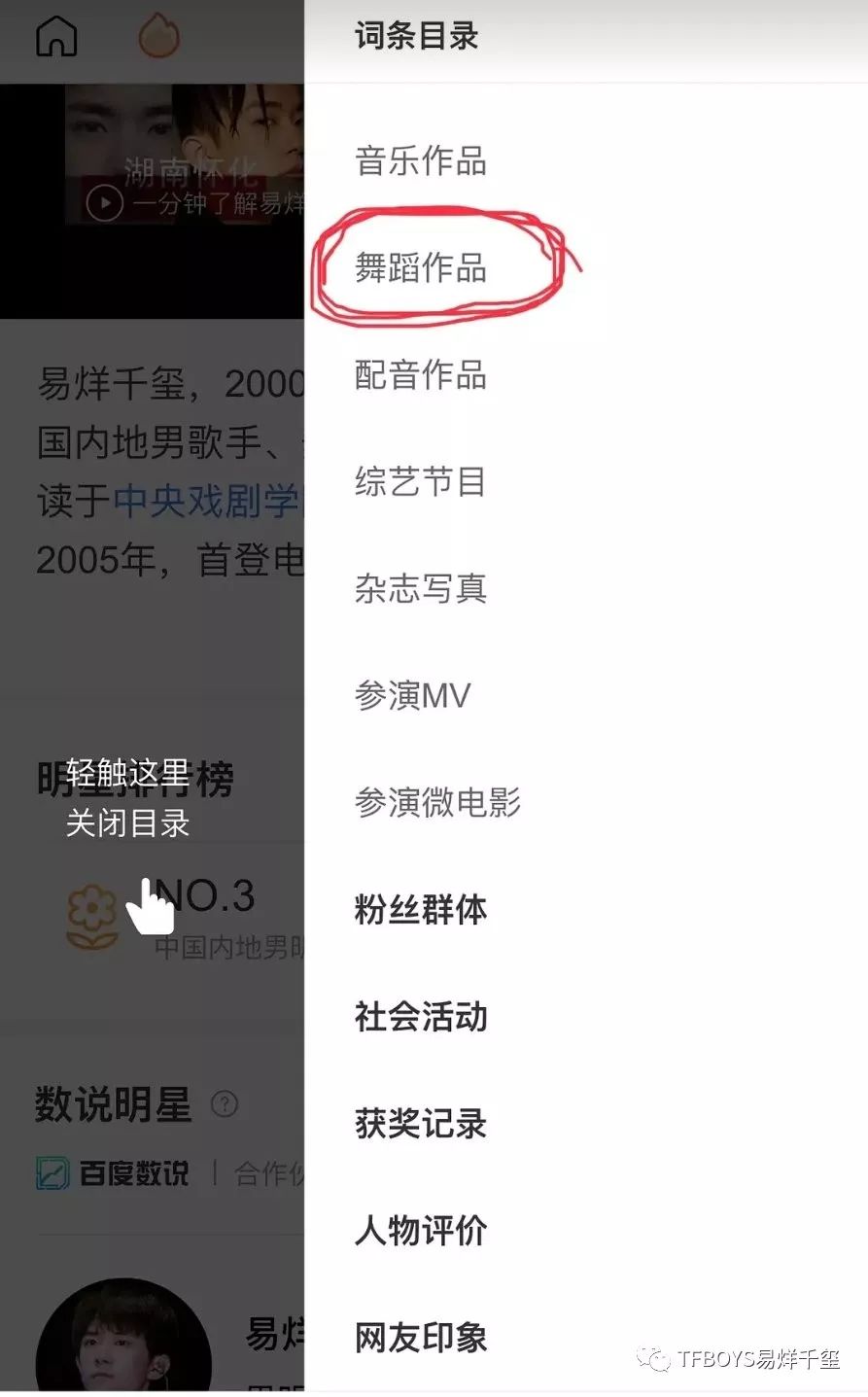Viewport: 868px width, 1397px height.
Task: Go to 网友印象 section
Action: [420, 1338]
